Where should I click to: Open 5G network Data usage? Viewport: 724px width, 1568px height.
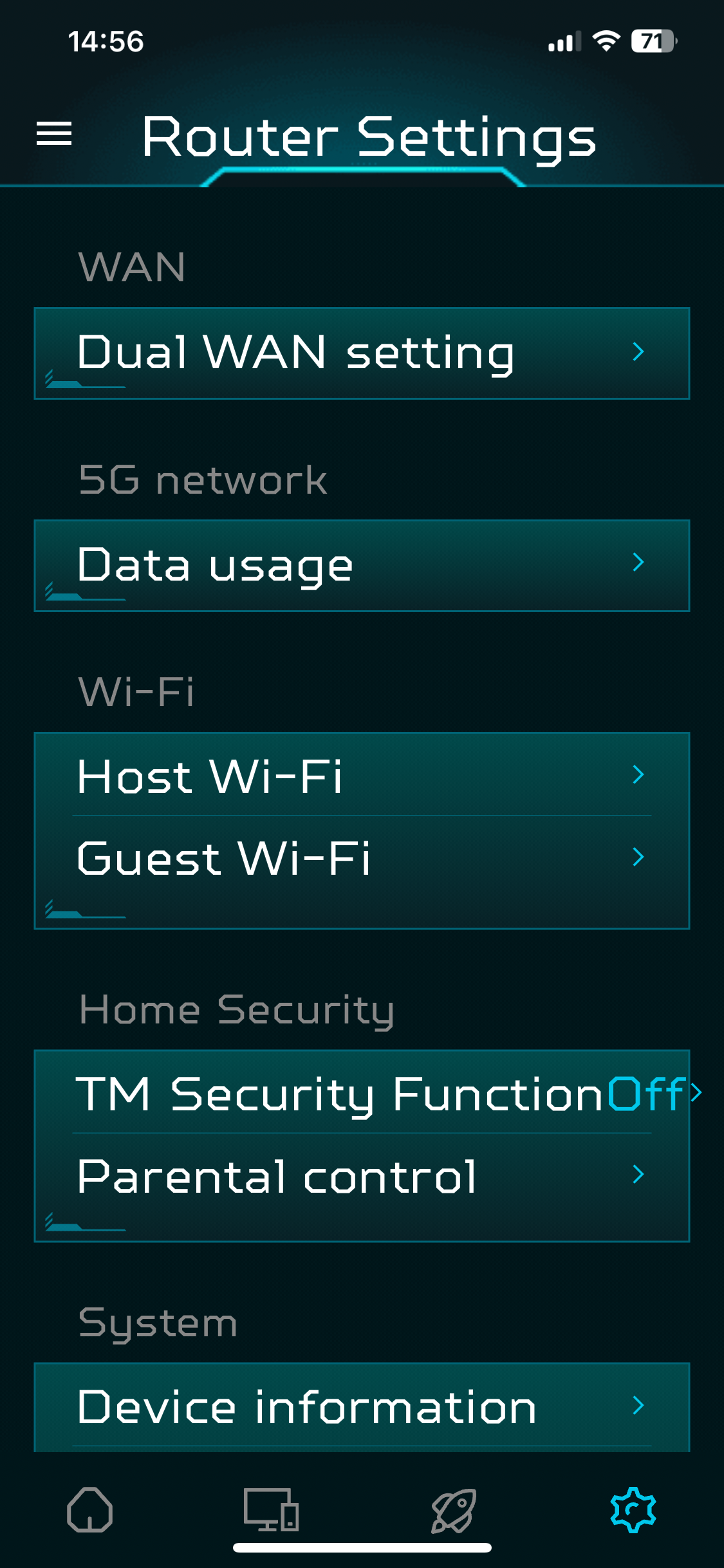tap(361, 565)
